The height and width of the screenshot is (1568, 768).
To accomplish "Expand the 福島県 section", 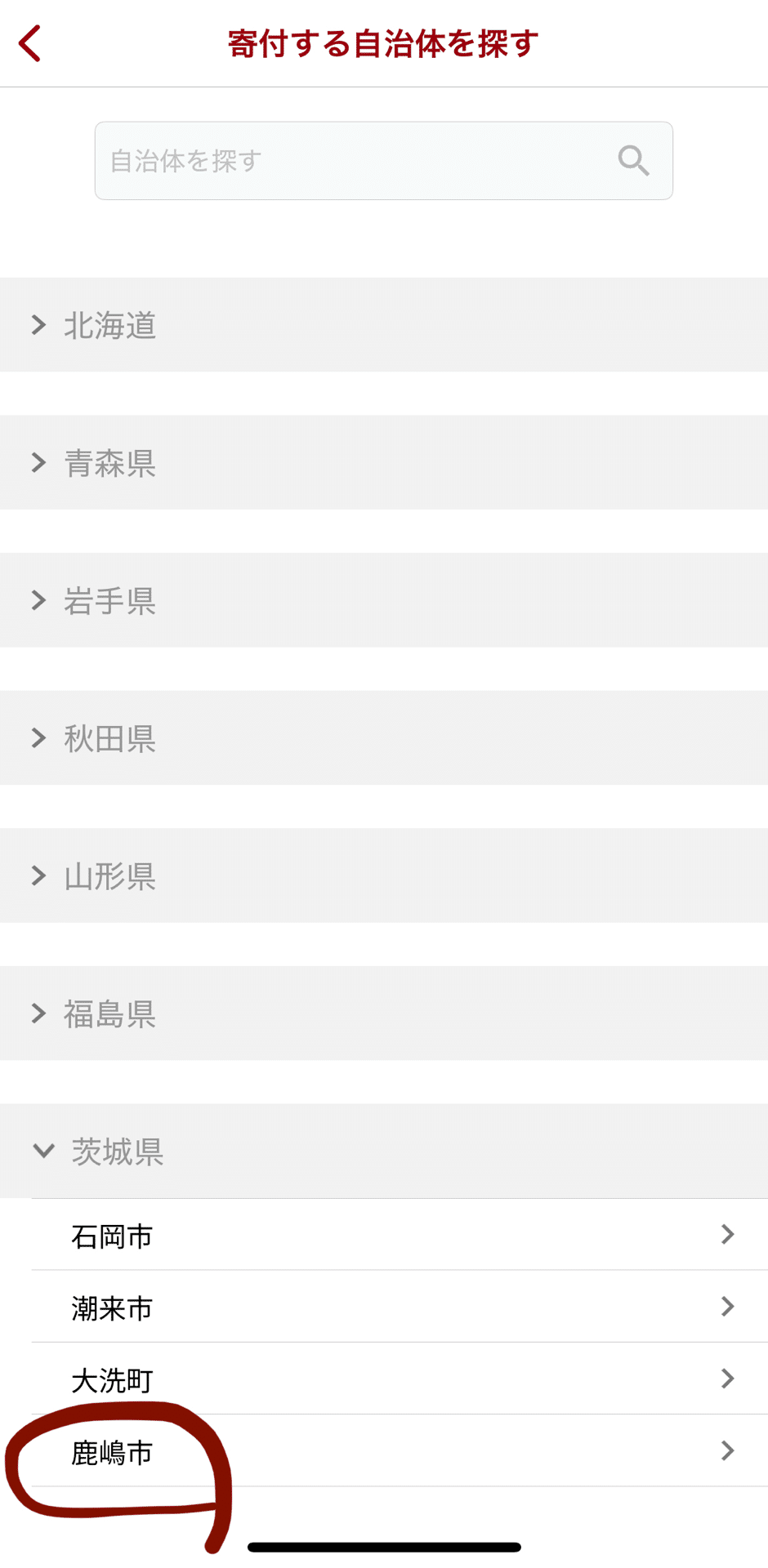I will [383, 1013].
